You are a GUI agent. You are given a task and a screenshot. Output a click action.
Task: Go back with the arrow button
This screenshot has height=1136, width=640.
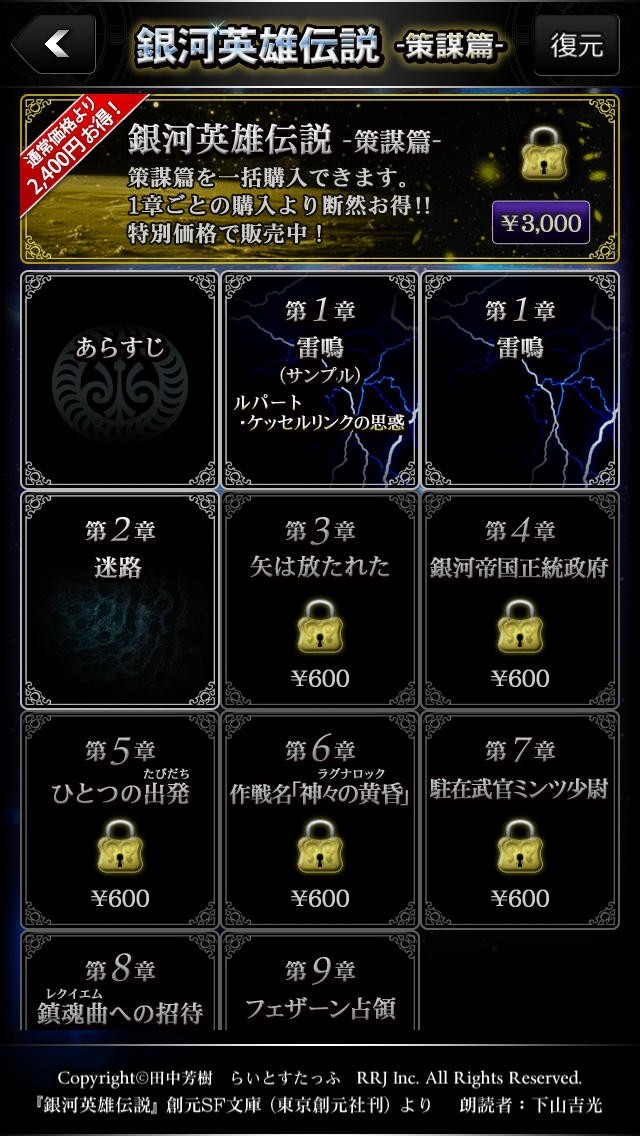point(54,44)
